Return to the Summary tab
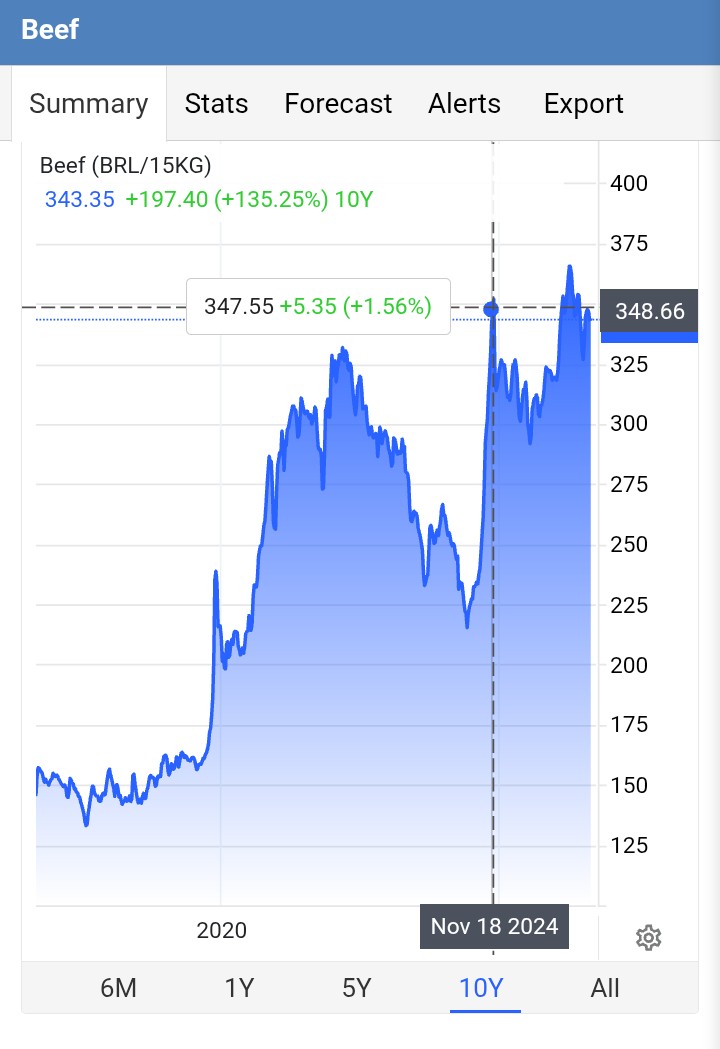Viewport: 720px width, 1049px height. pos(89,104)
